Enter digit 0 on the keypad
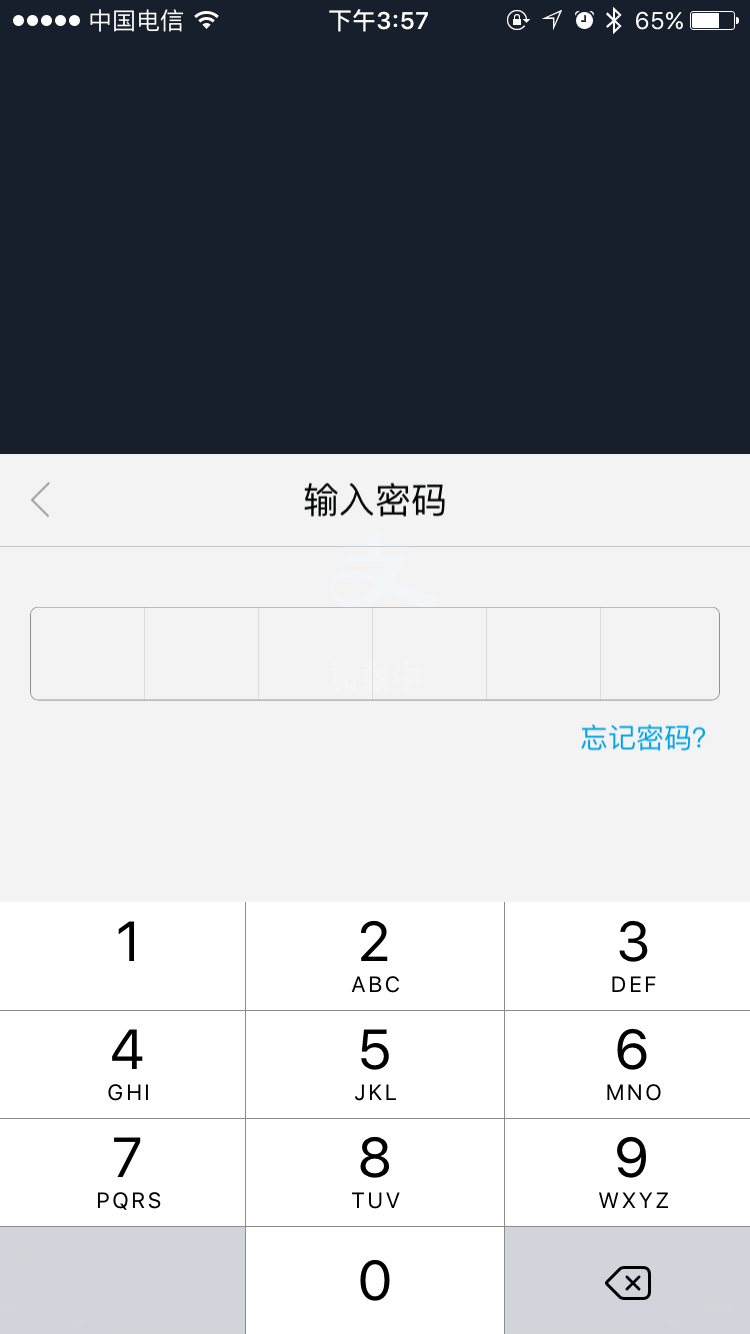Viewport: 750px width, 1334px height. pos(375,1280)
